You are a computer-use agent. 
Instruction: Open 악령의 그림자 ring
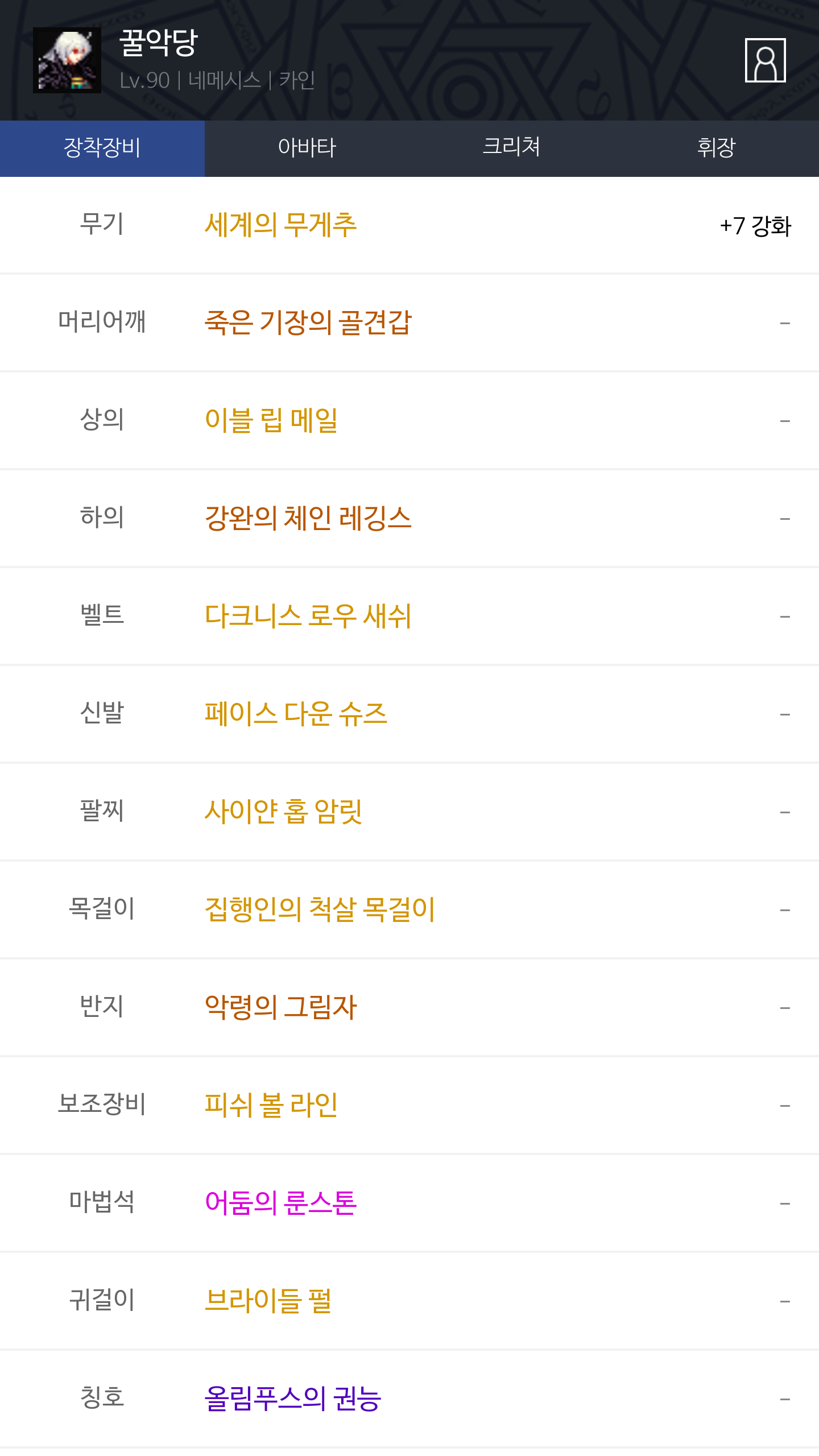coord(280,1008)
